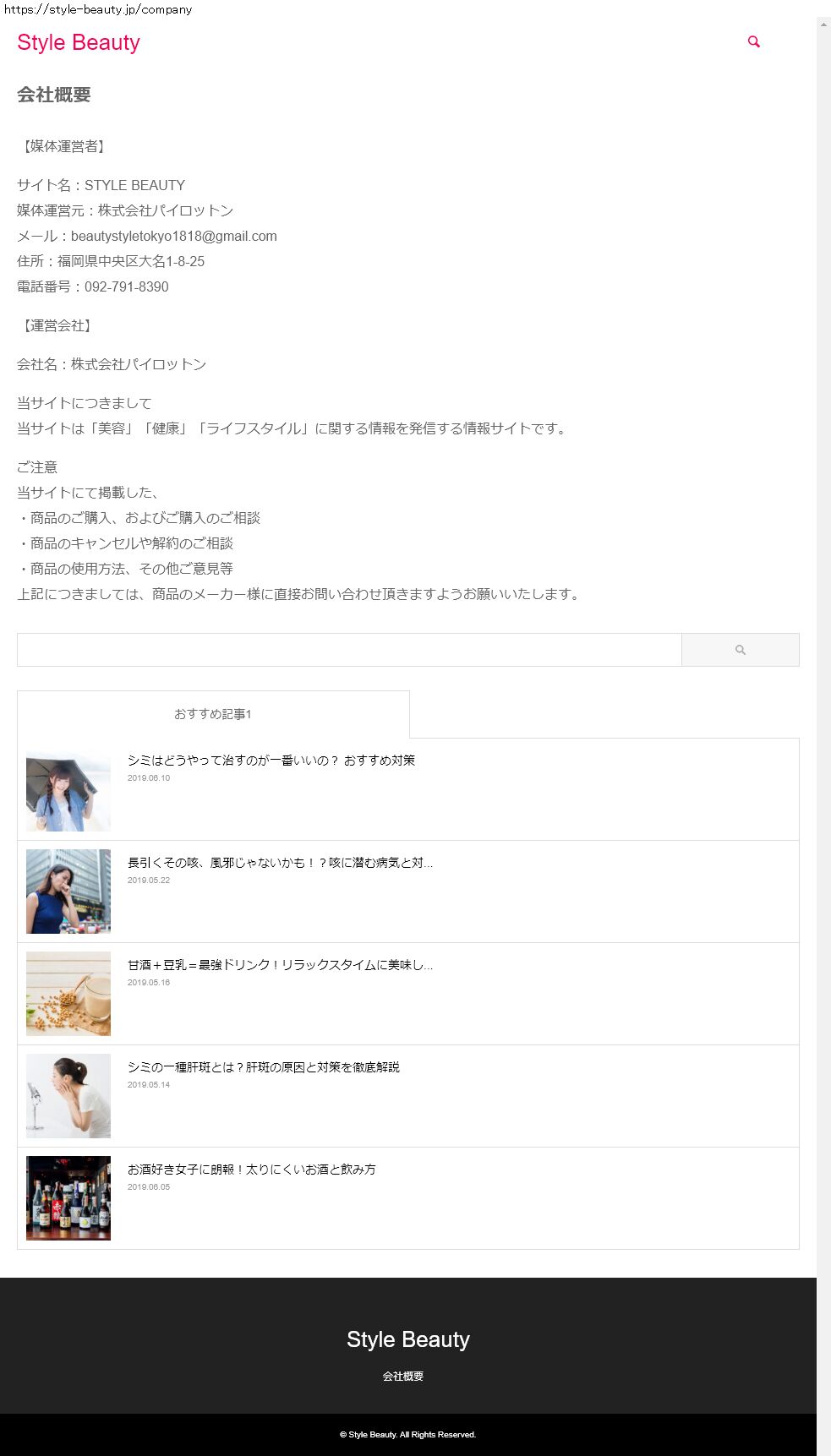This screenshot has height=1456, width=831.
Task: Submit search with the gray magnifier button
Action: click(x=740, y=650)
